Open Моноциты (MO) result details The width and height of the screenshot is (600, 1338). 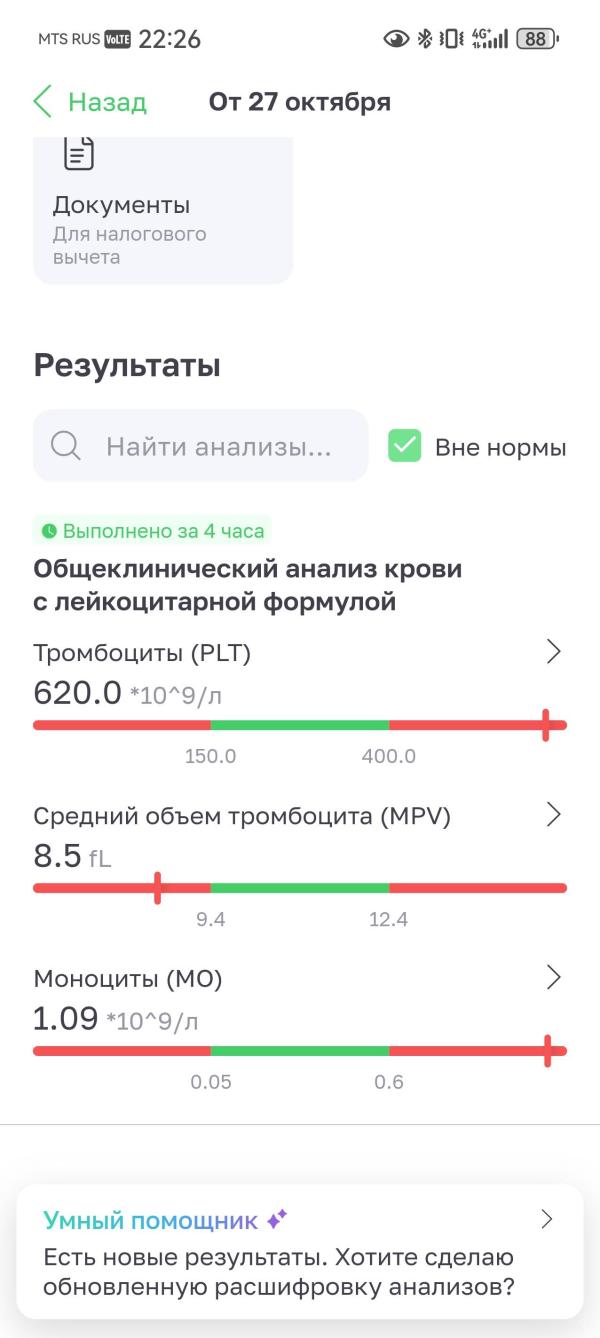click(x=554, y=978)
